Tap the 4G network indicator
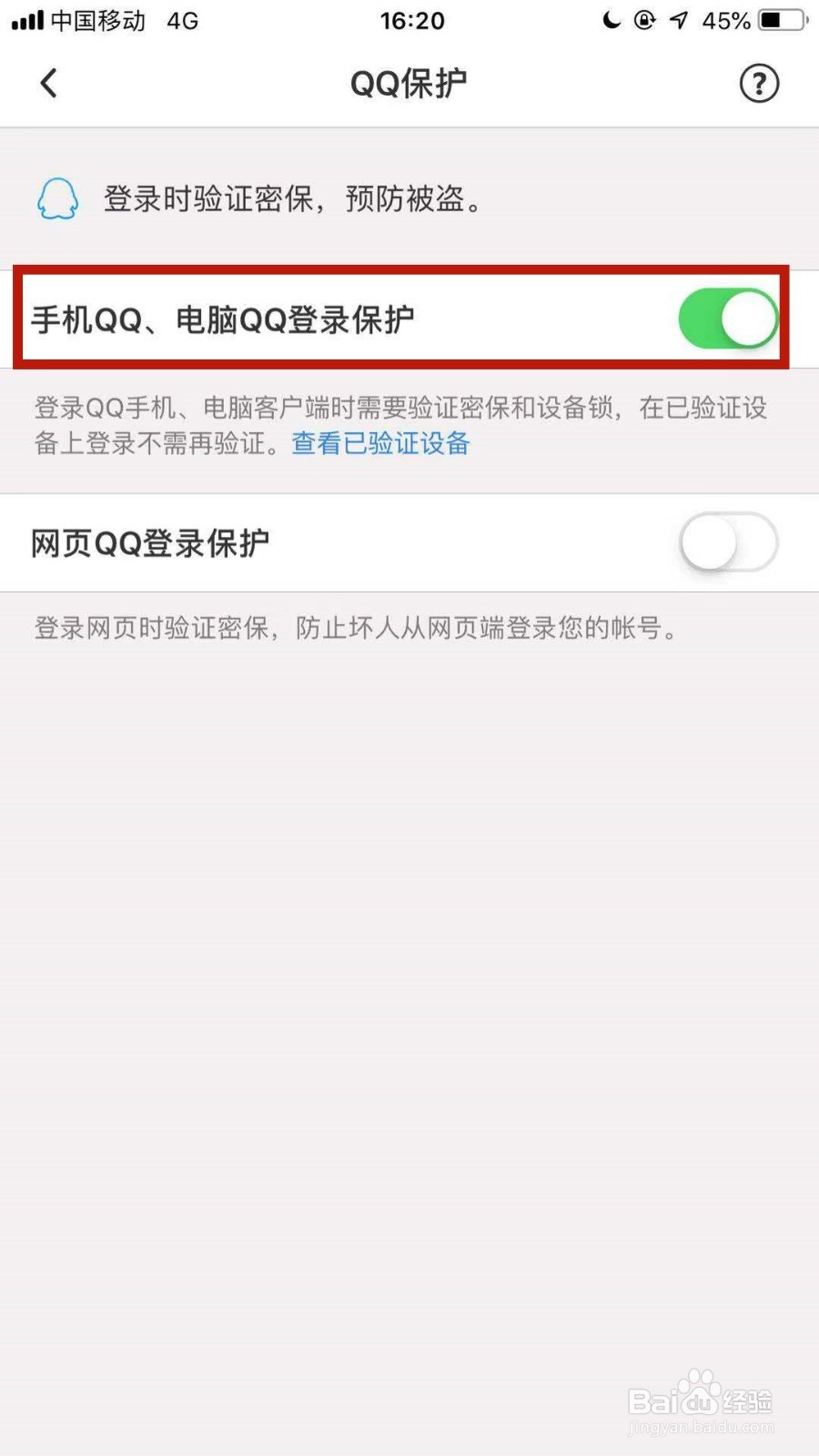 pyautogui.click(x=181, y=20)
